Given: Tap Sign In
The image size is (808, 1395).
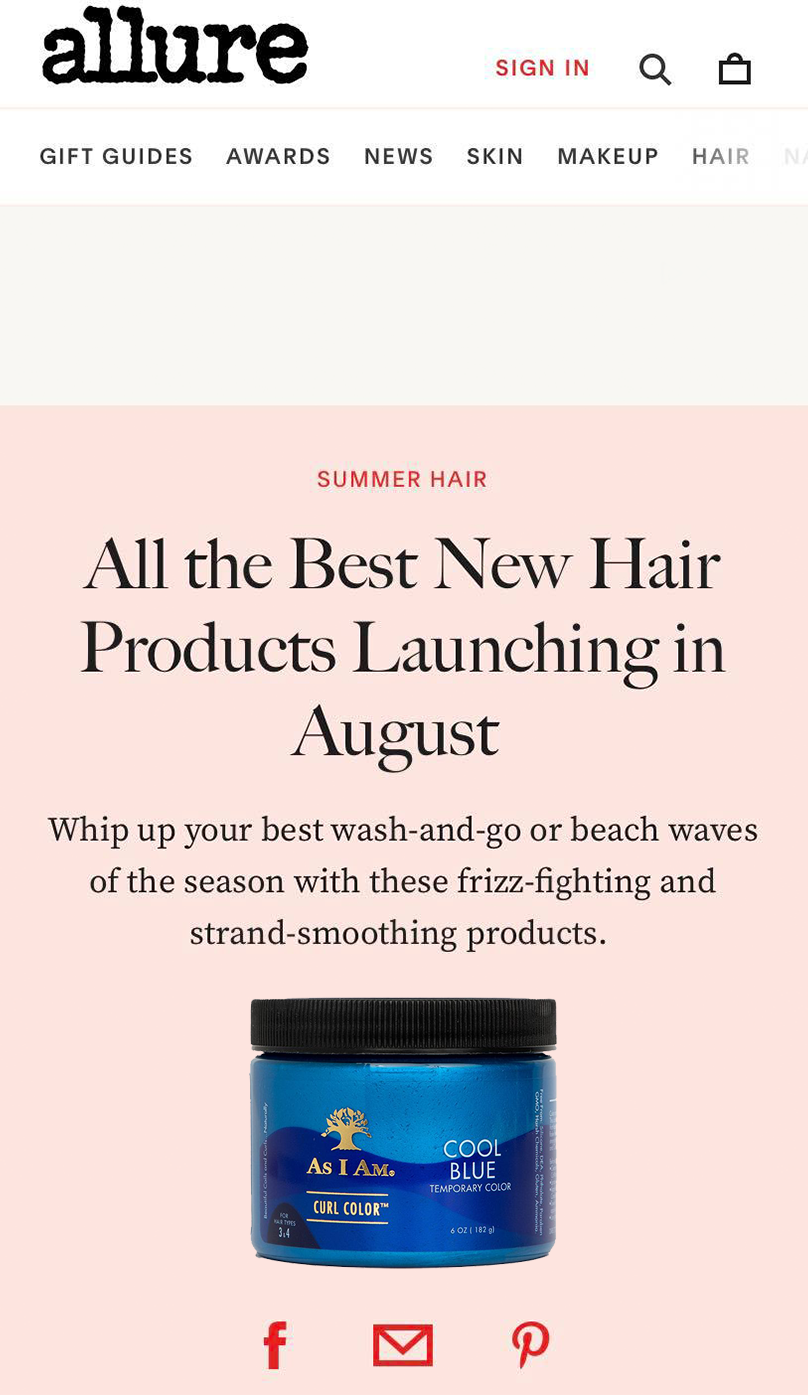Looking at the screenshot, I should coord(543,68).
